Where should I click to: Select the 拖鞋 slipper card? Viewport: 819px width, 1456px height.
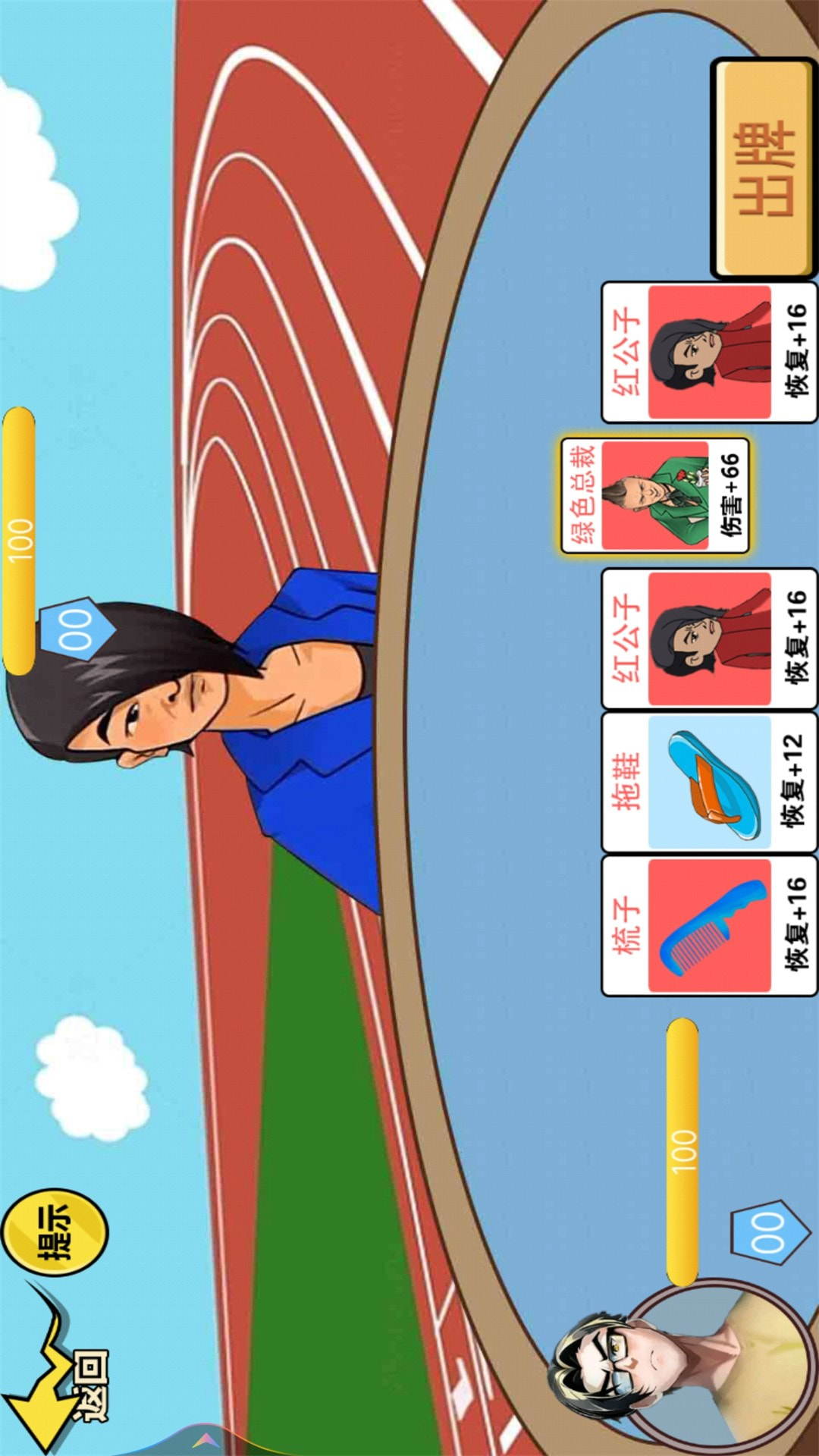[709, 782]
